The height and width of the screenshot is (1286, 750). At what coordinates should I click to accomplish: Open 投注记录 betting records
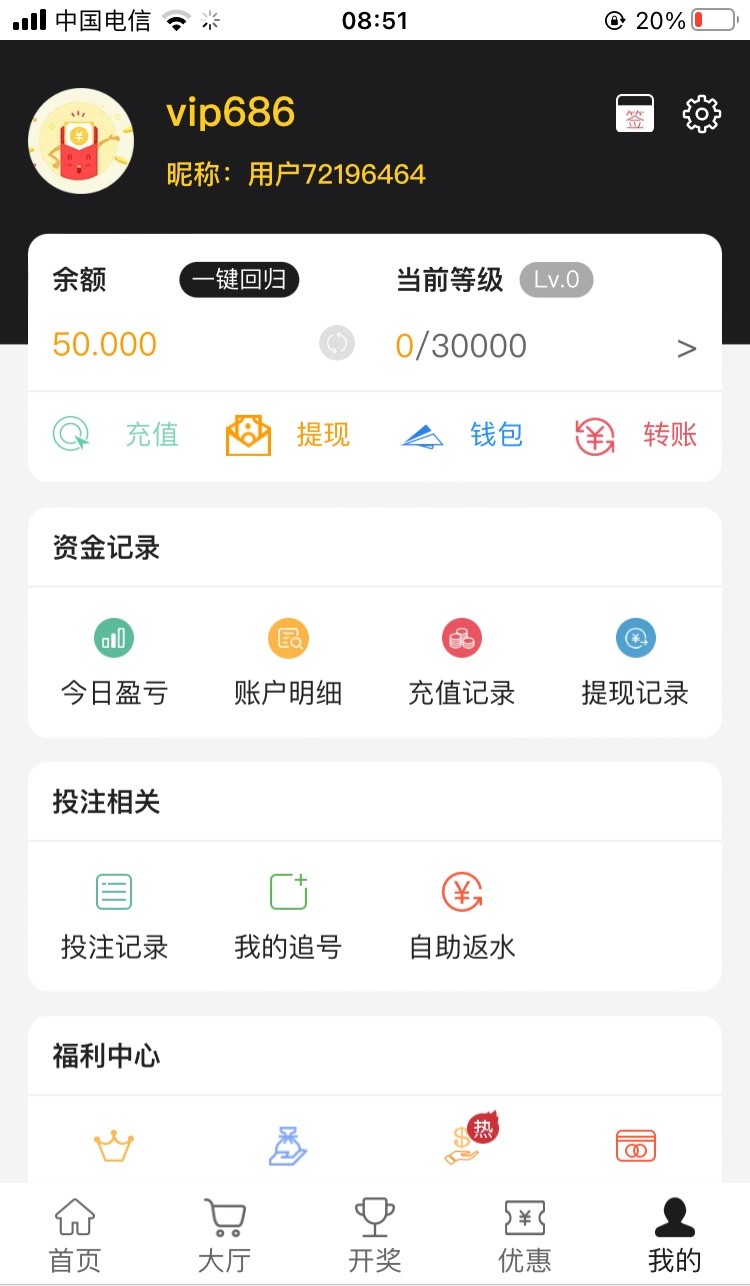pyautogui.click(x=114, y=917)
